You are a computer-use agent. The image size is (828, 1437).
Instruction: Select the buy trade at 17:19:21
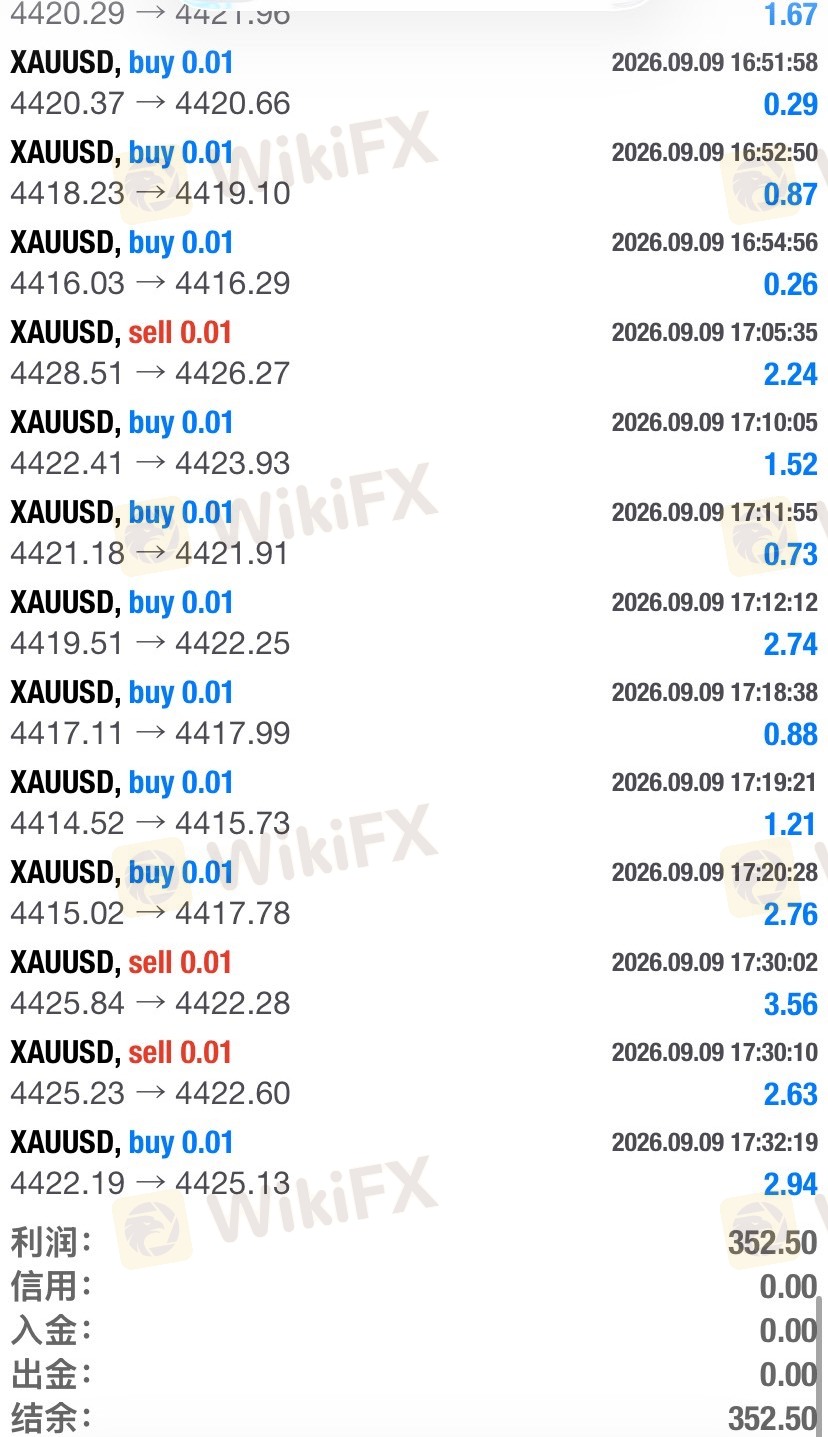(x=414, y=803)
